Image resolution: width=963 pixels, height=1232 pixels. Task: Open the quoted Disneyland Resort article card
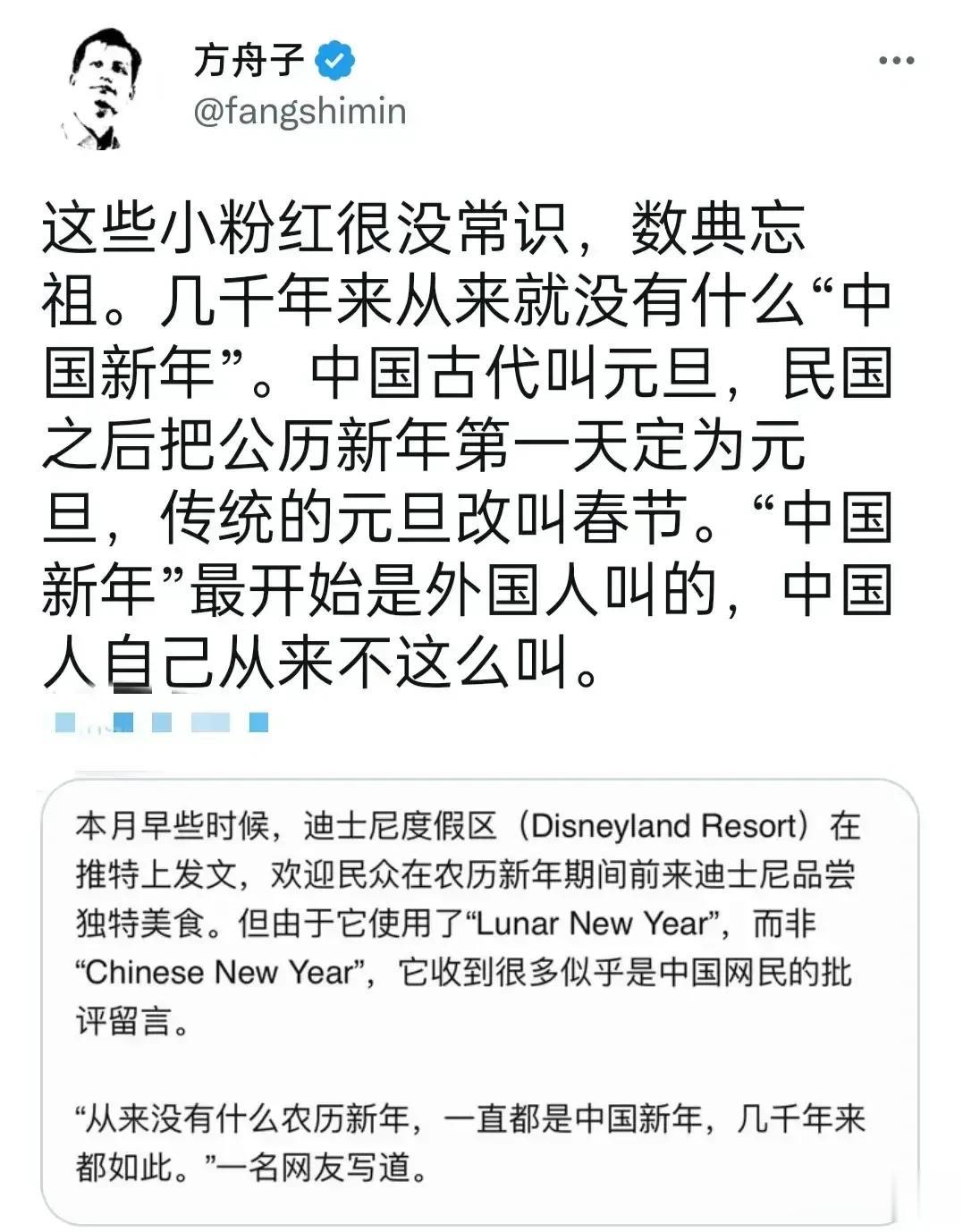coord(480,1001)
